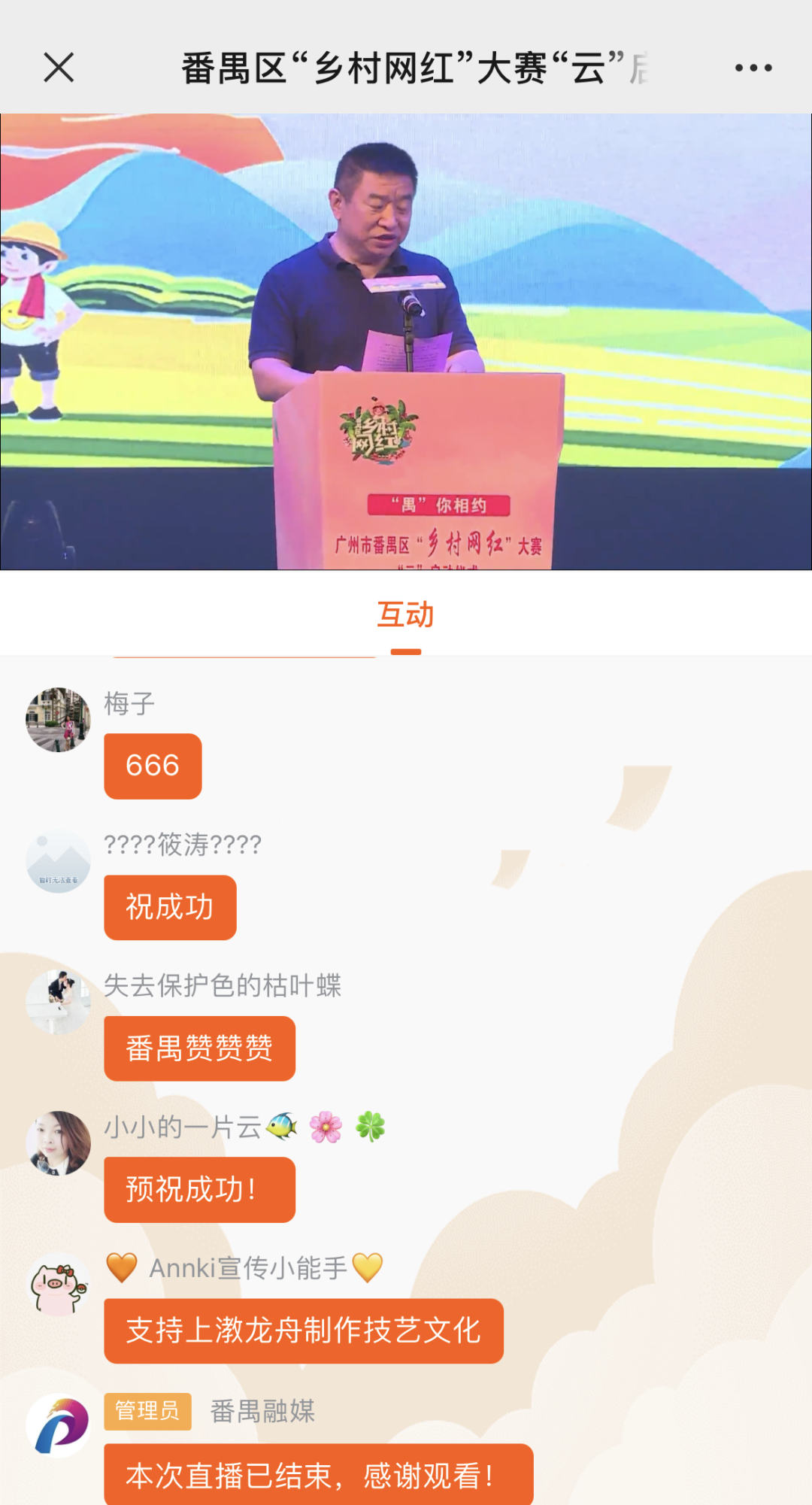
Task: Tap 小小的一片云's profile photo
Action: tap(59, 1143)
